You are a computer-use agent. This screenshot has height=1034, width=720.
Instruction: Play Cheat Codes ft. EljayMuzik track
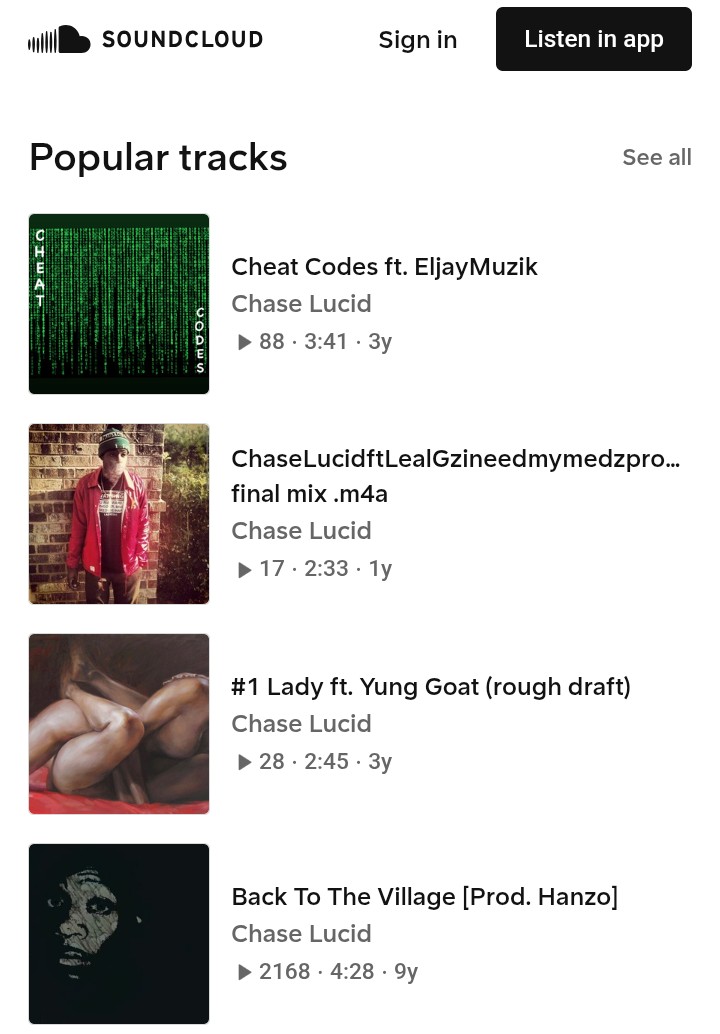click(119, 304)
